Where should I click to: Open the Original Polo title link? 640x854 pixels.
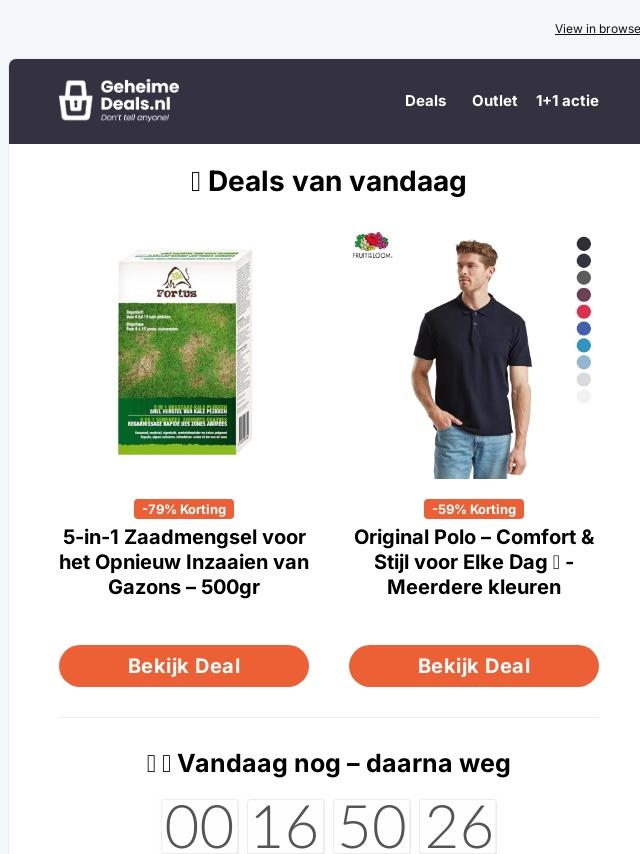(x=474, y=562)
